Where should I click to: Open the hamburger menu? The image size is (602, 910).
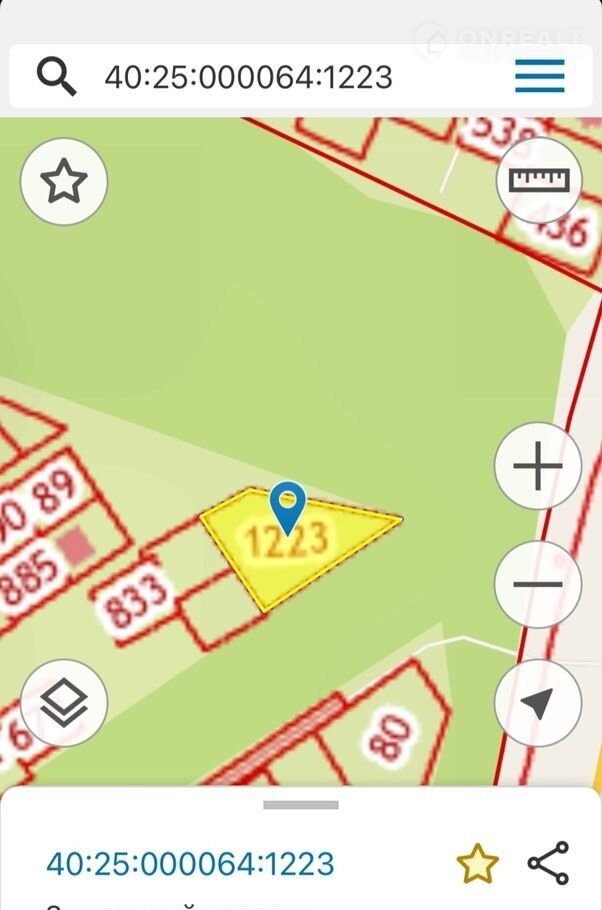pos(540,76)
